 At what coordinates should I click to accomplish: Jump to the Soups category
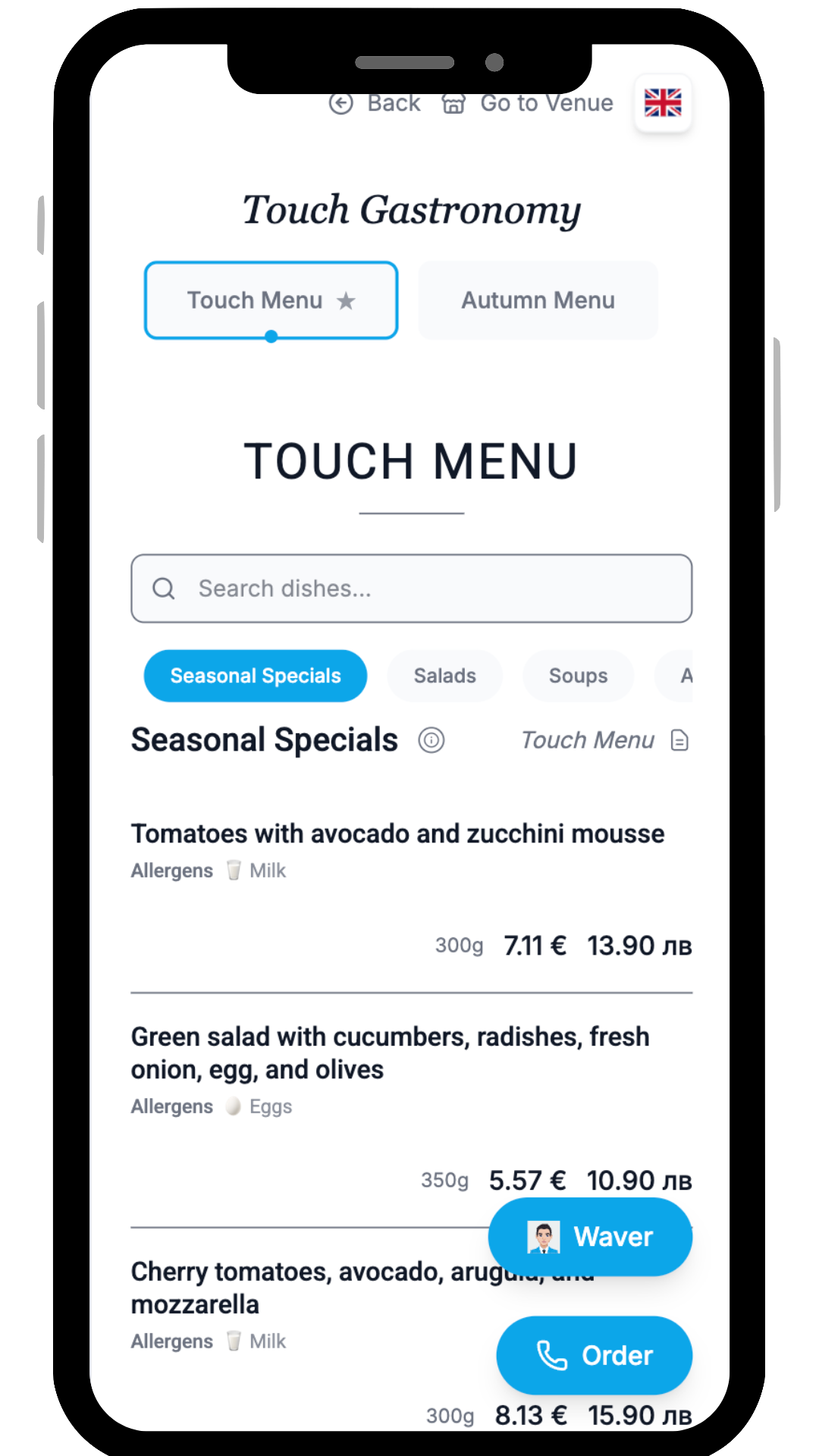(578, 676)
